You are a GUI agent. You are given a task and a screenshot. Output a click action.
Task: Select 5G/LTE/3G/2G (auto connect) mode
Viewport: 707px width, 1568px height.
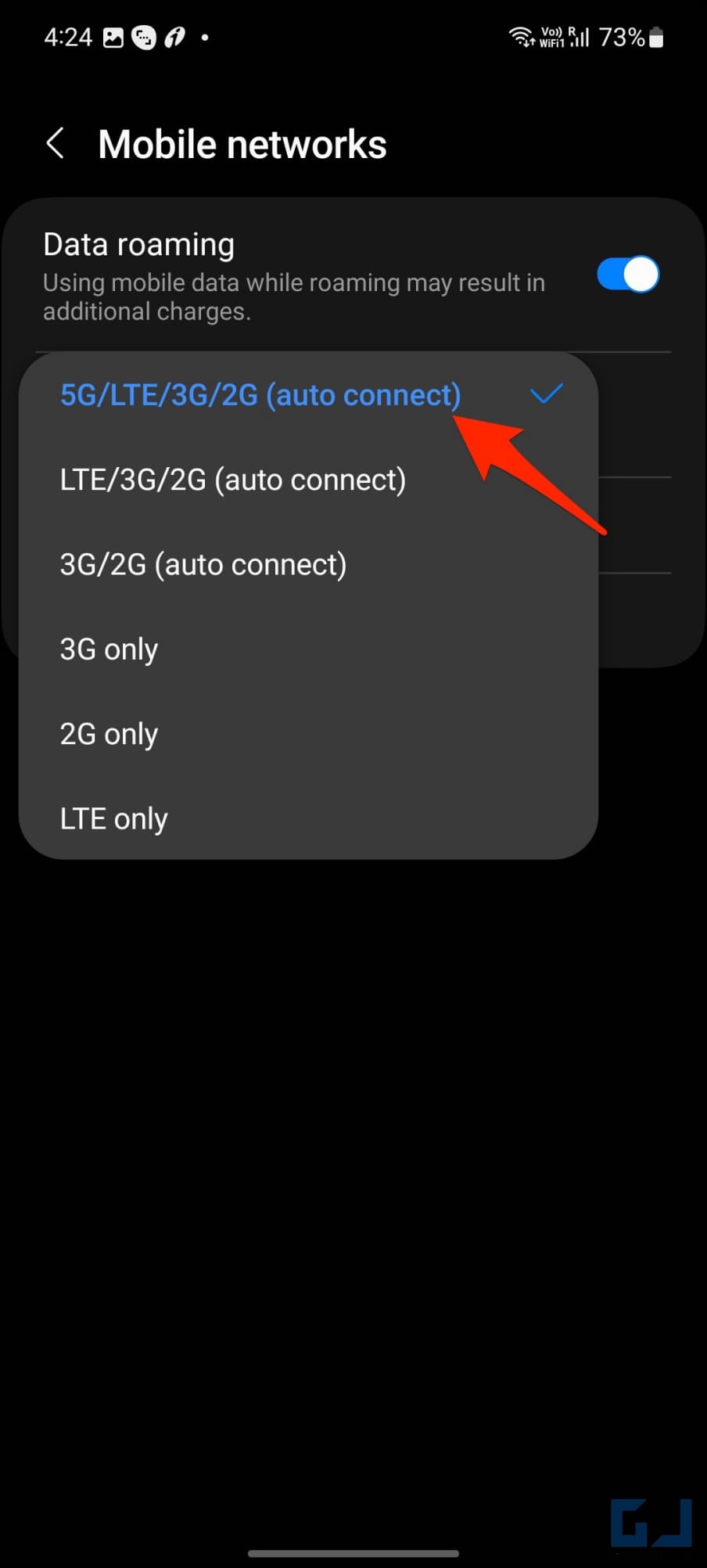click(x=308, y=395)
